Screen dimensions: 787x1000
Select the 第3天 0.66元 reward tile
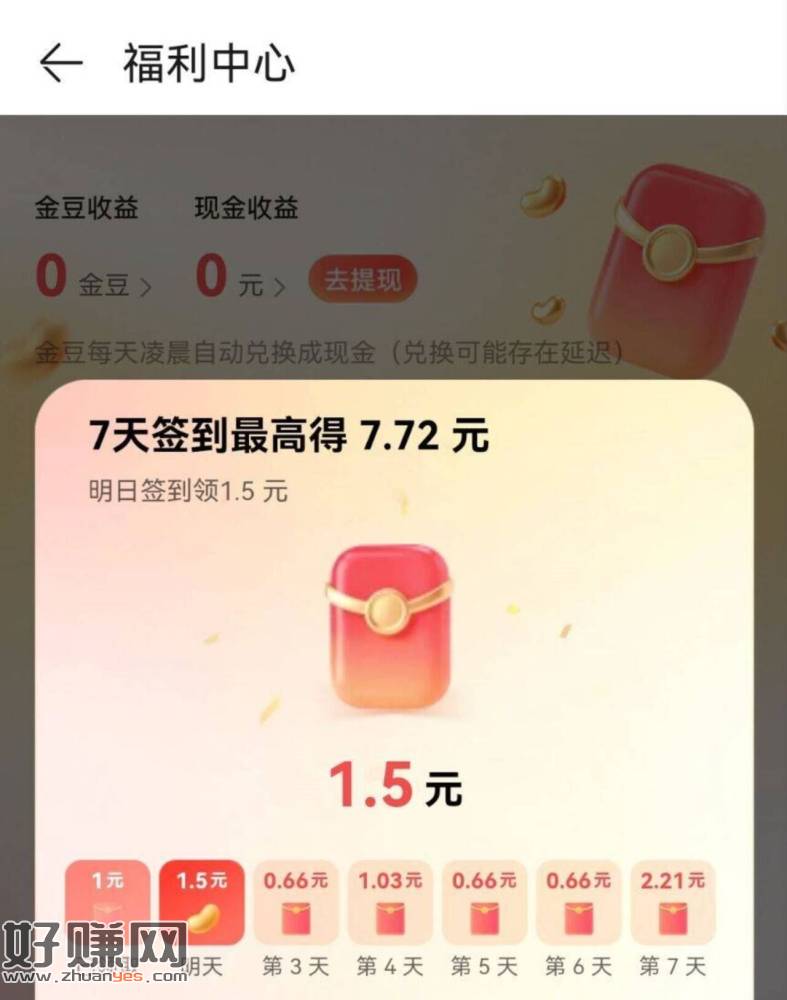(296, 902)
